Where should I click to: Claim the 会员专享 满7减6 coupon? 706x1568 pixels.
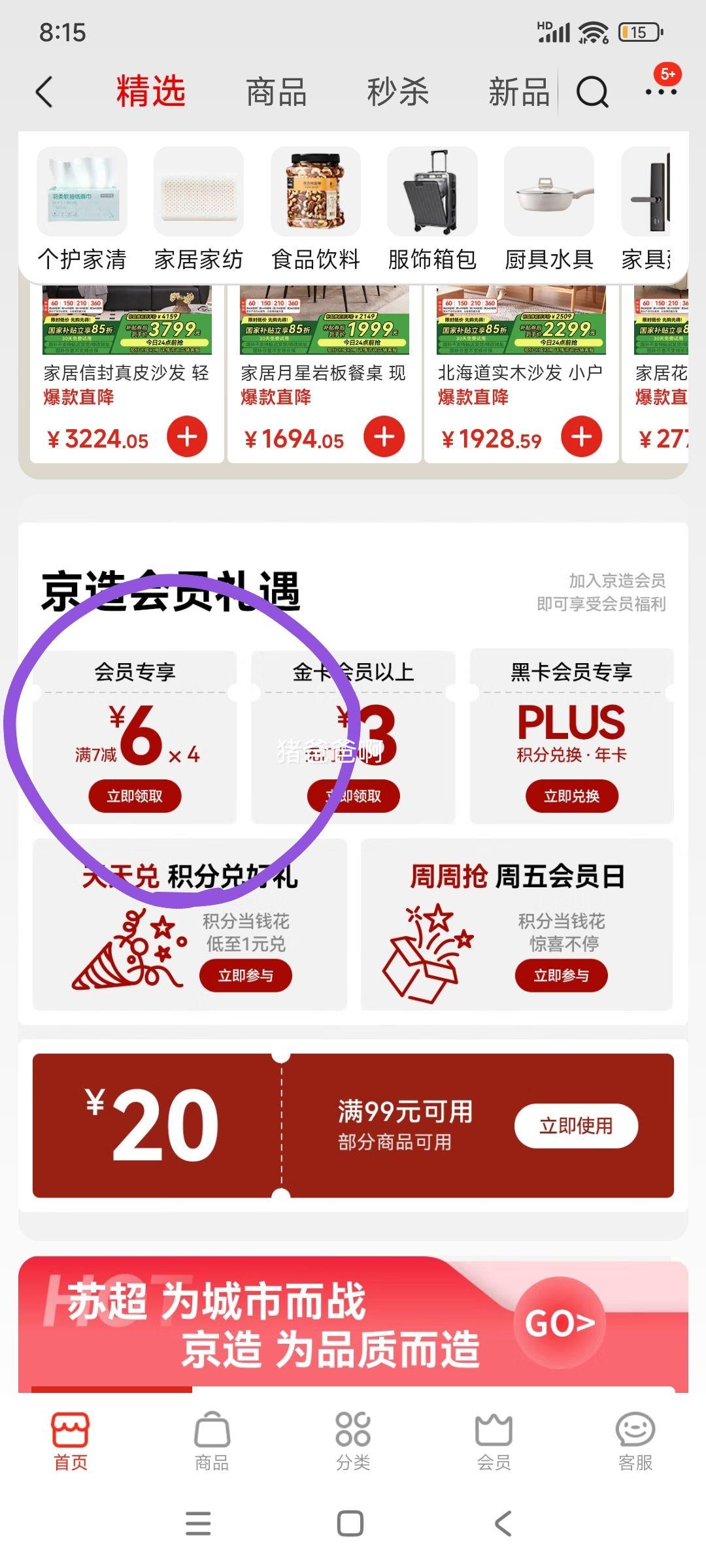[x=135, y=796]
